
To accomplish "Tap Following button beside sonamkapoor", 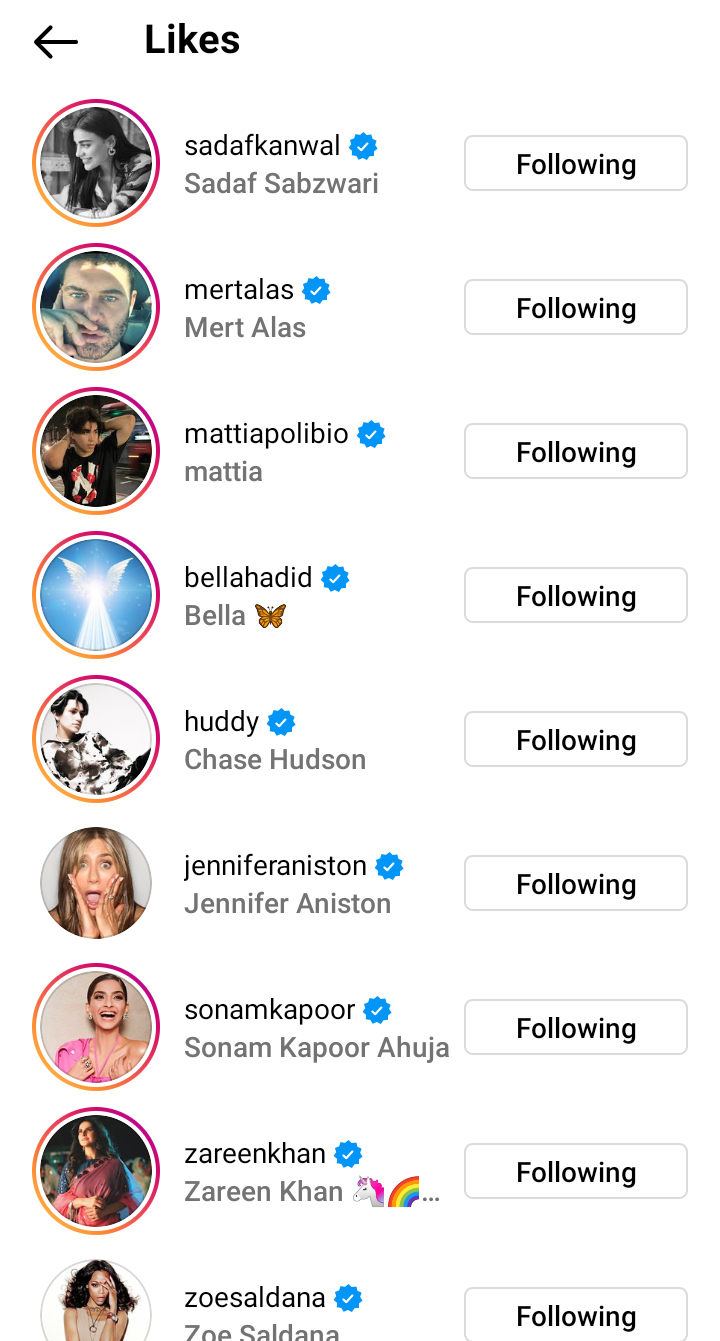I will 575,1028.
